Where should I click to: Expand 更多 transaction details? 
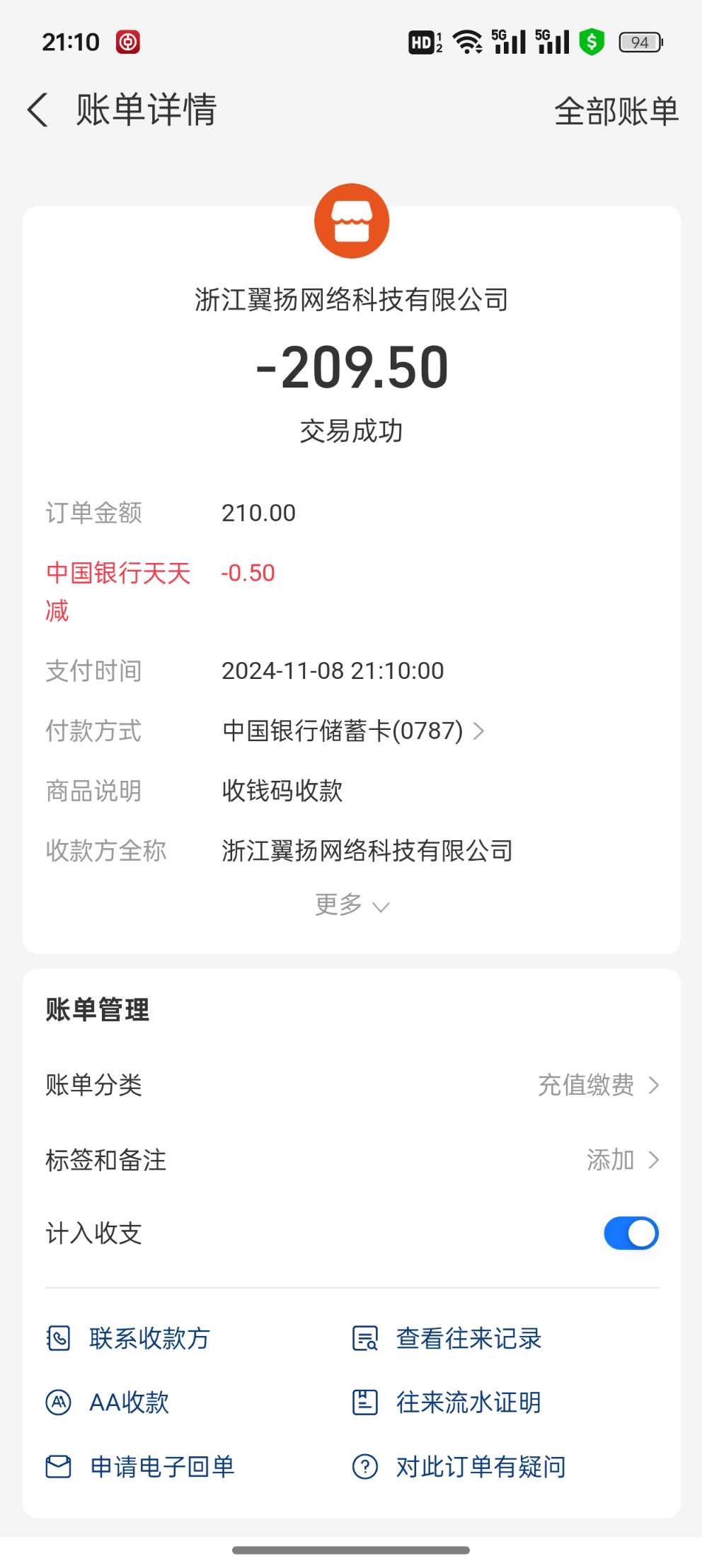click(352, 905)
